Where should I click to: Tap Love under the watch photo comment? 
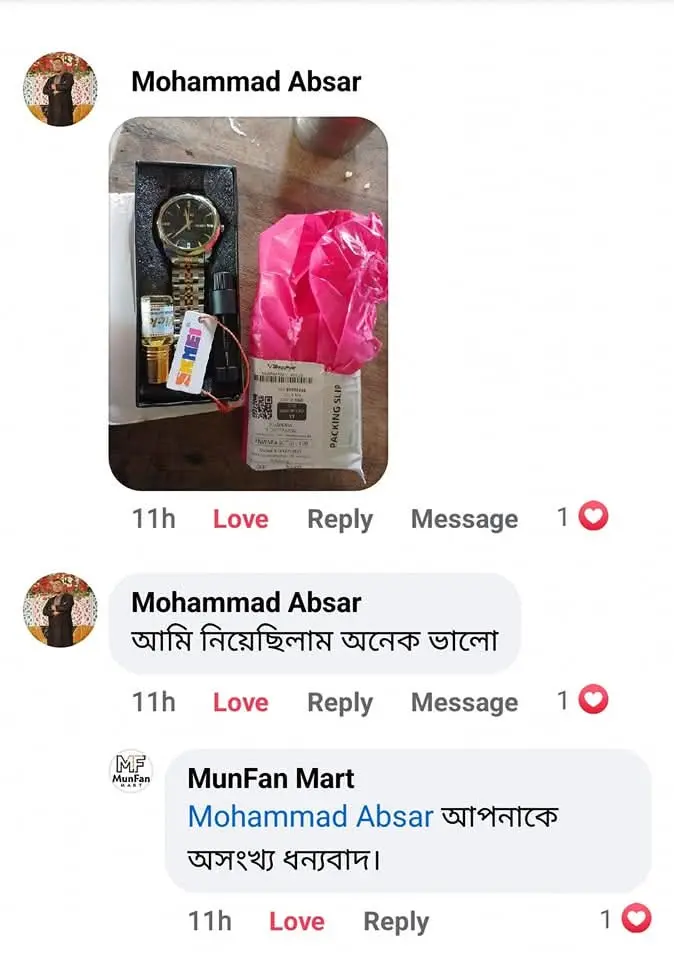(x=240, y=519)
